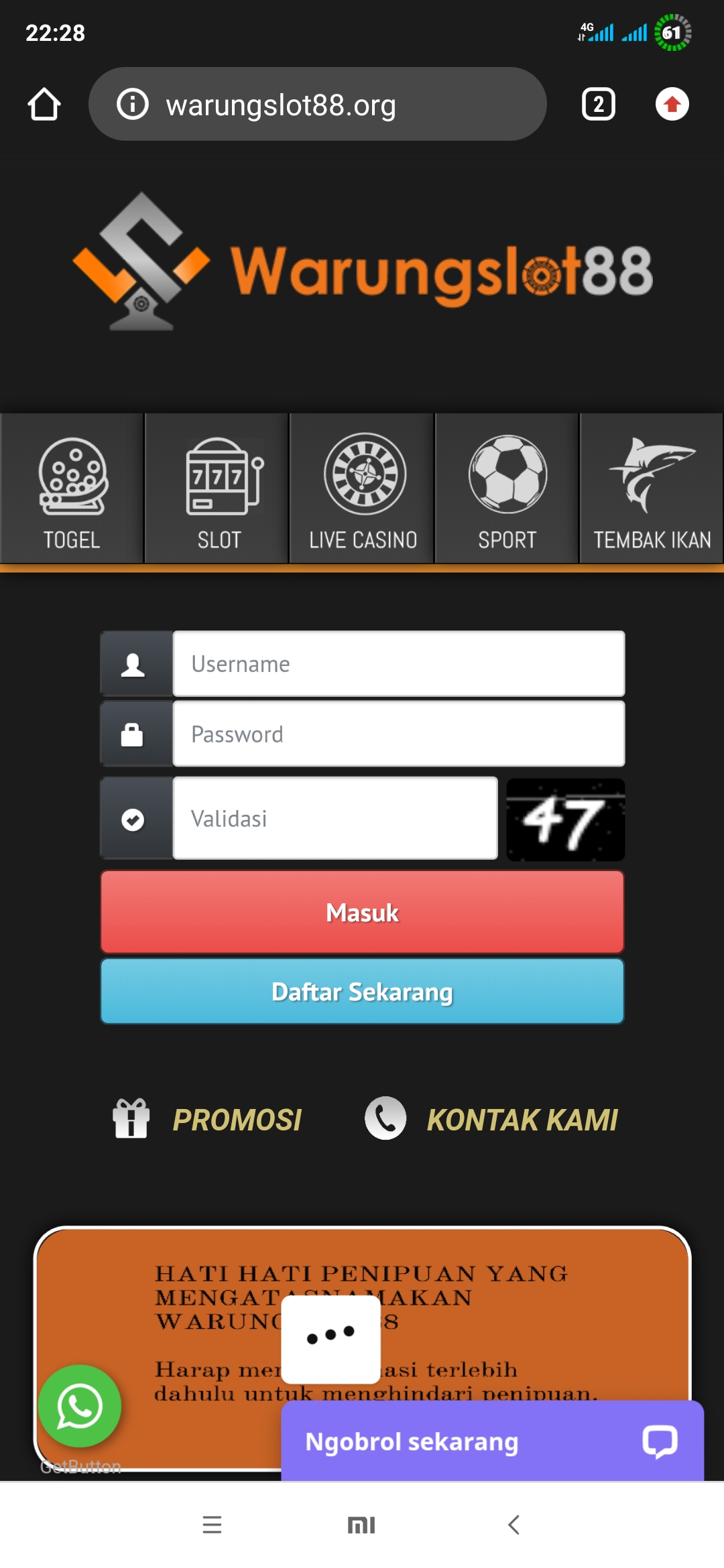Open the tab switcher showing 2 tabs
This screenshot has height=1568, width=724.
click(x=598, y=105)
